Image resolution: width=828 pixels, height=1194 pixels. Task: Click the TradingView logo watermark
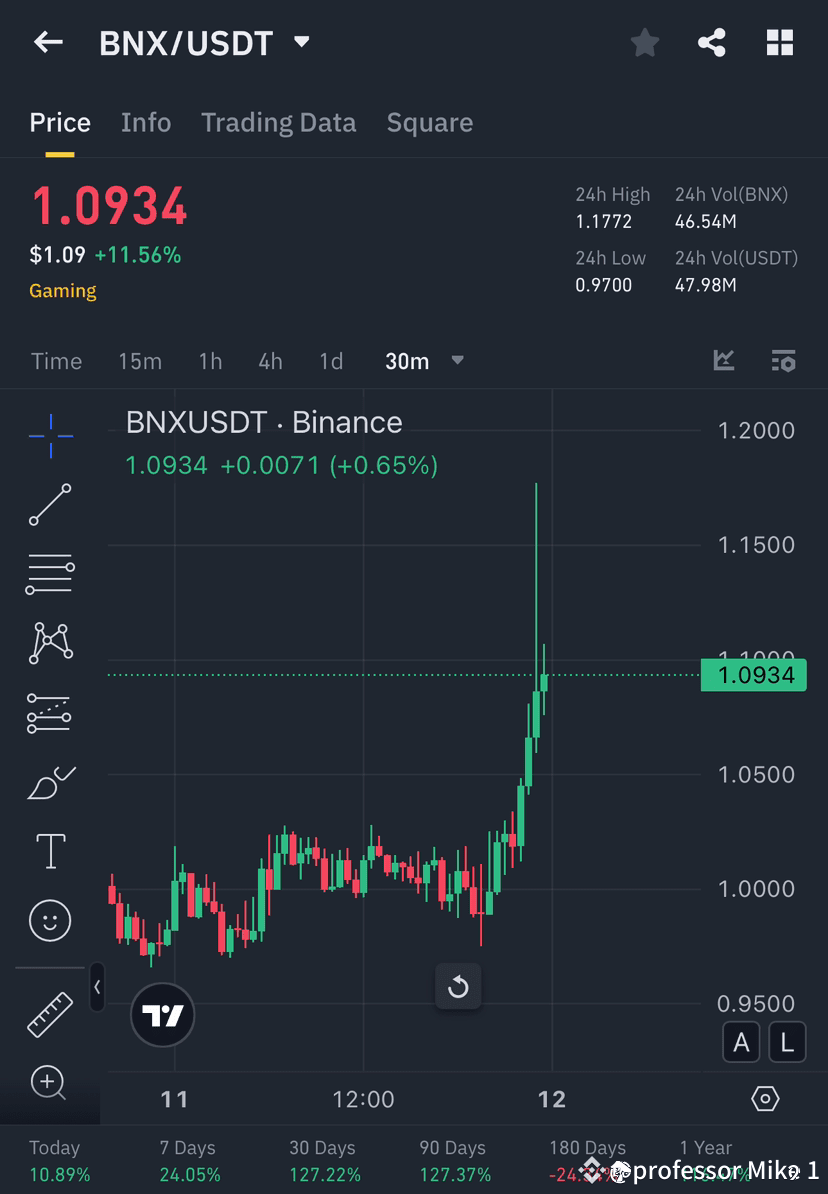[162, 1014]
